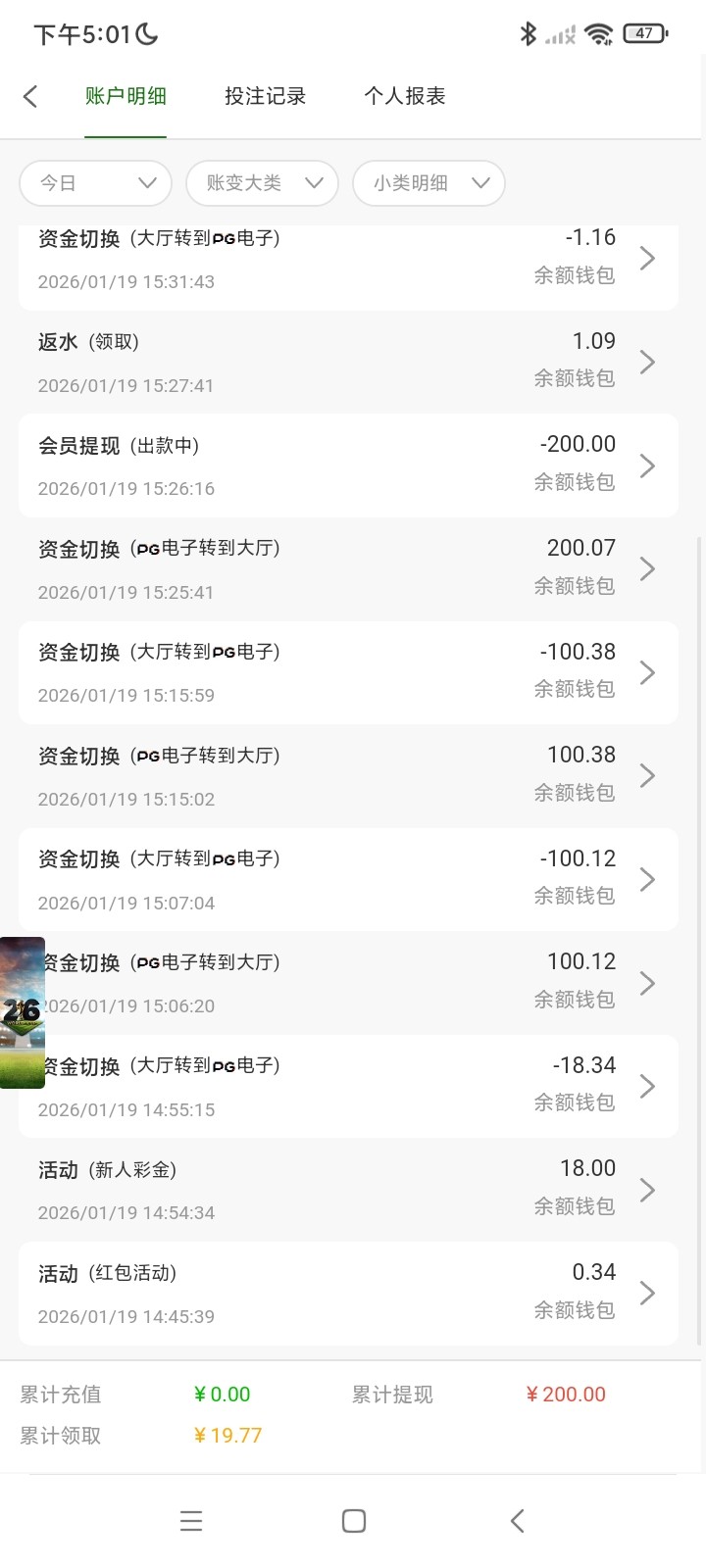Open the 活动 (红包活动) 0.34 record
Viewport: 706px width, 1568px height.
click(x=348, y=1294)
